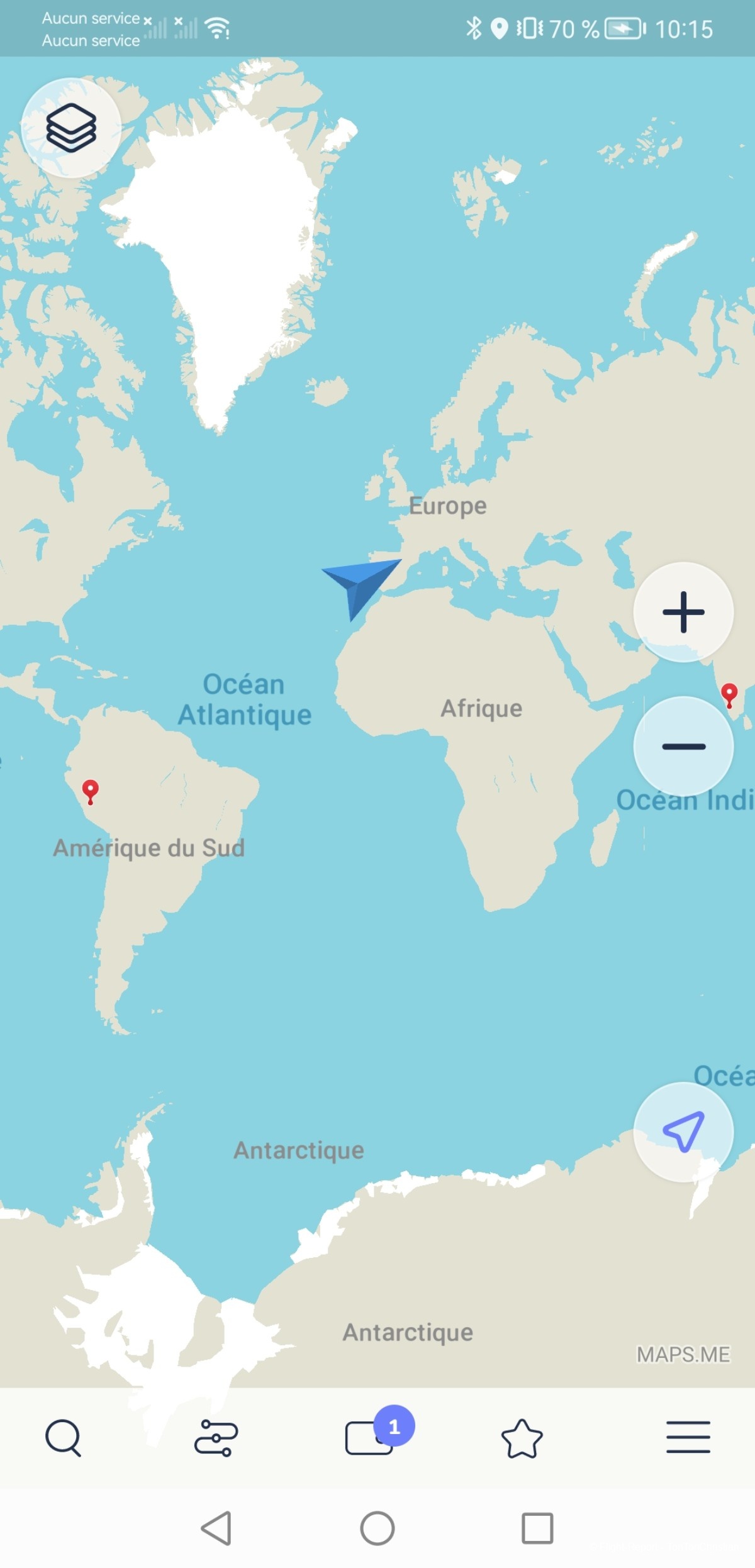Zoom in with the plus button
The width and height of the screenshot is (755, 1568).
coord(683,611)
